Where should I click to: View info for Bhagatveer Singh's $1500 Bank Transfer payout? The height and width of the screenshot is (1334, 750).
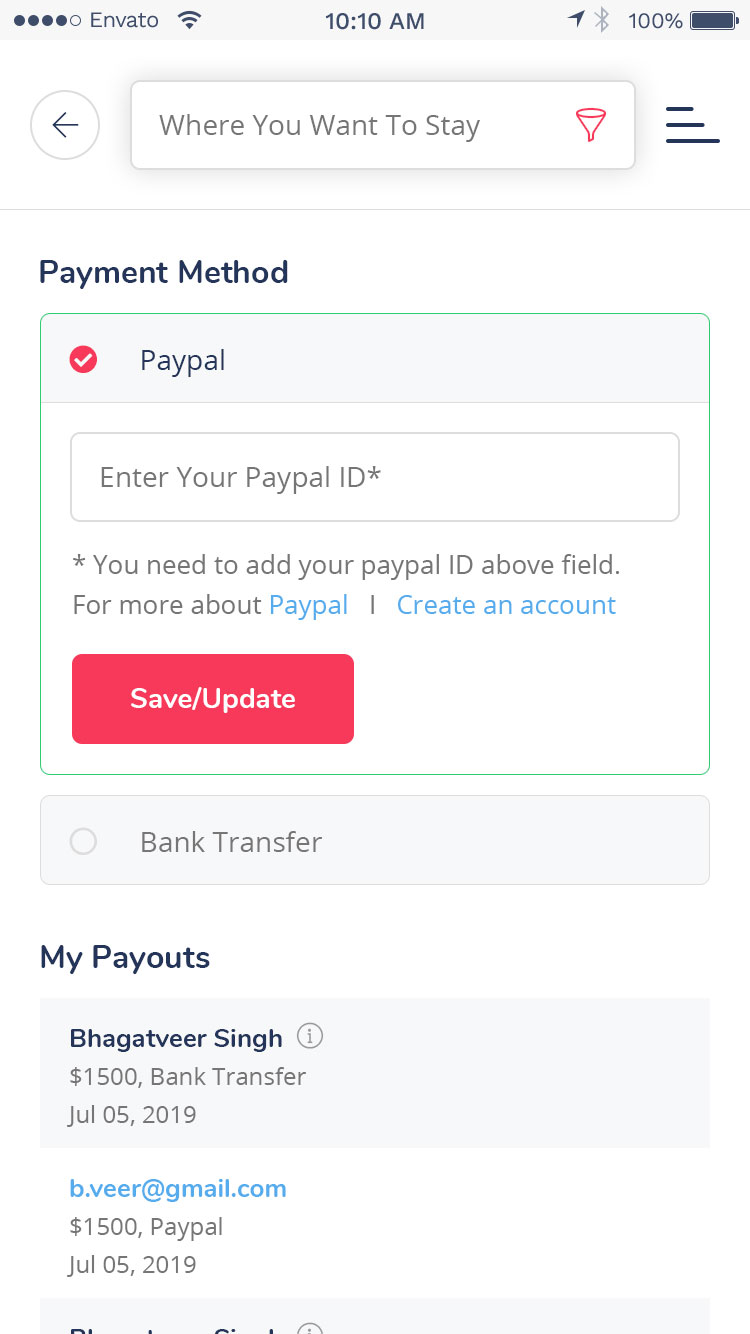[x=310, y=1037]
